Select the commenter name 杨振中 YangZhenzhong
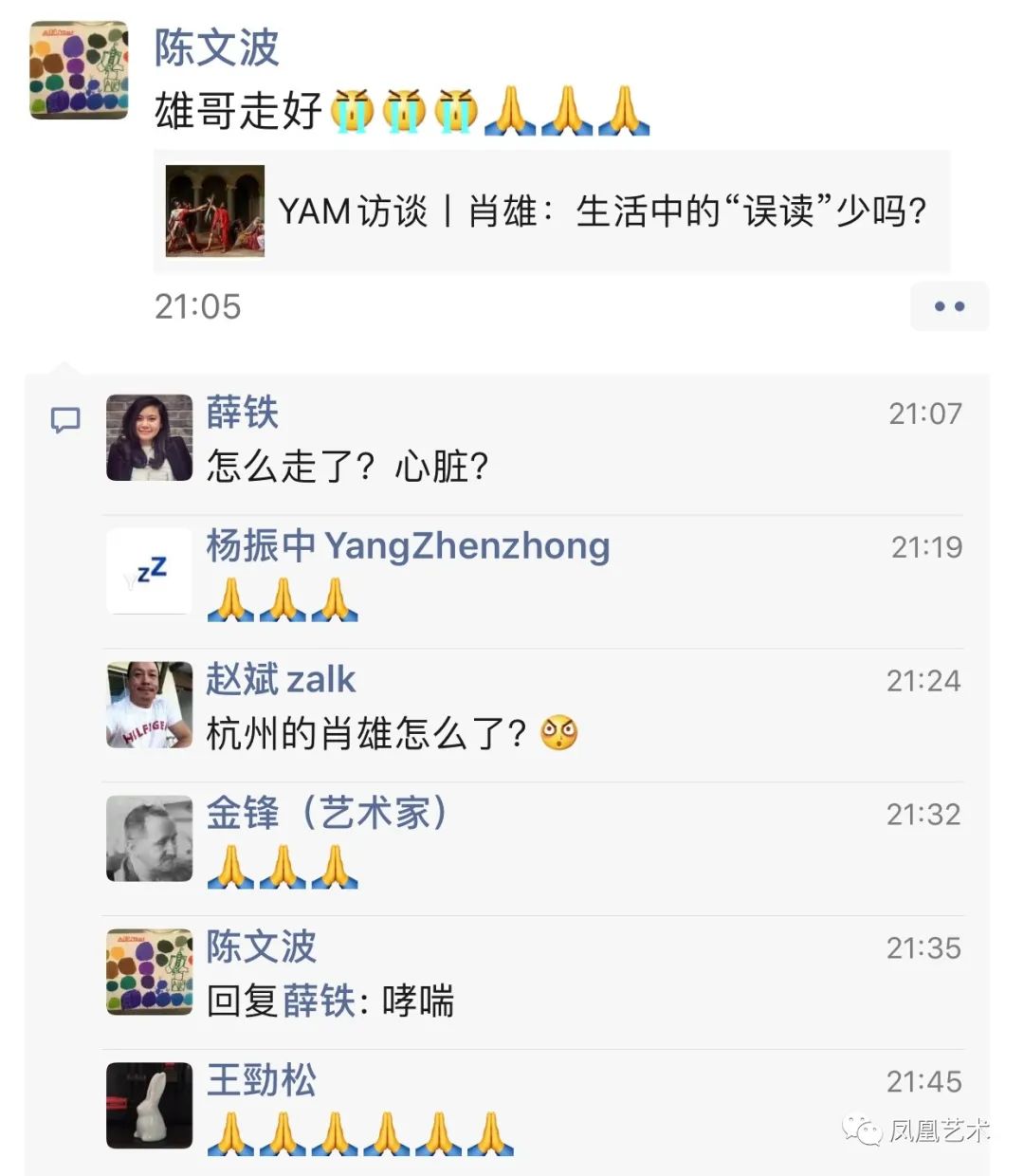Image resolution: width=1024 pixels, height=1176 pixels. pos(406,547)
